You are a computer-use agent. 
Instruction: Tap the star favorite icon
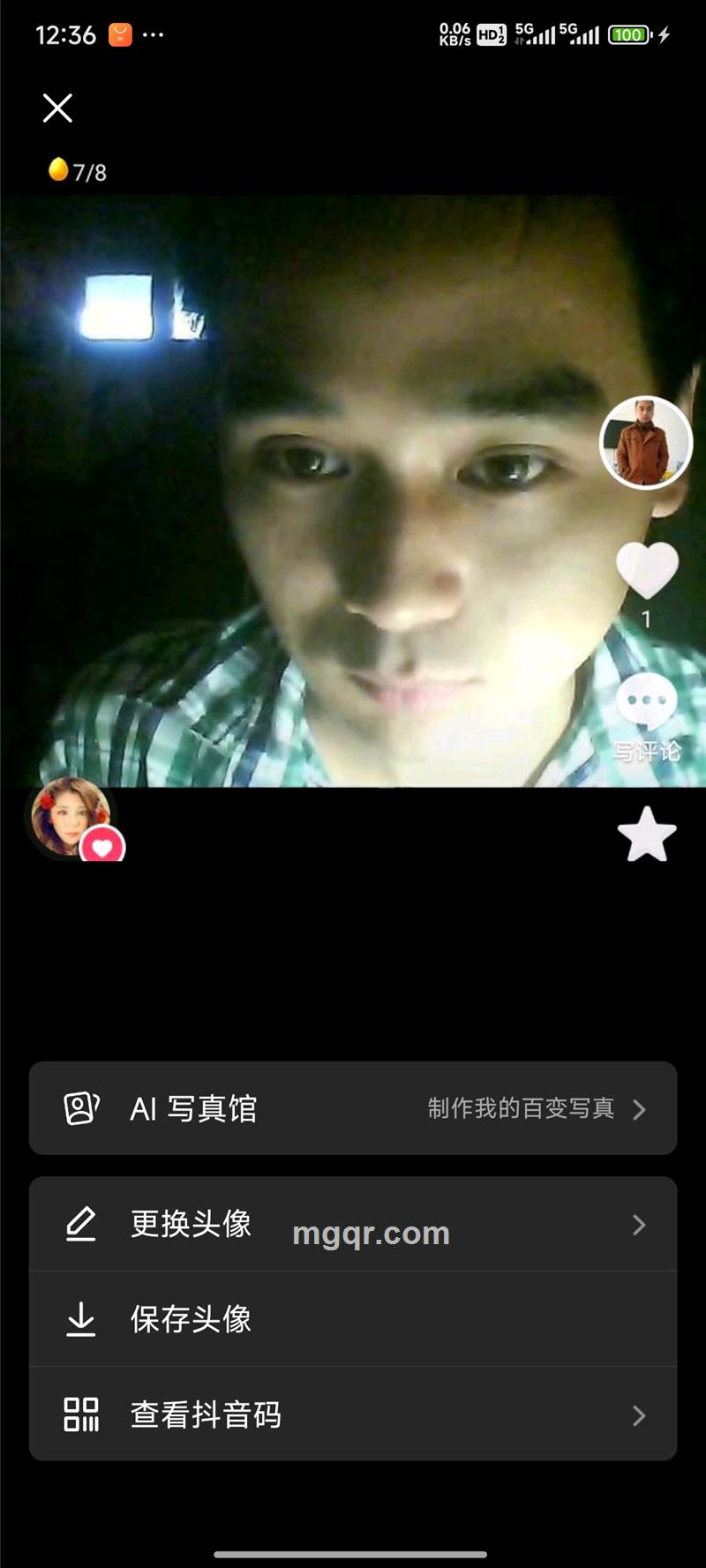pos(647,835)
